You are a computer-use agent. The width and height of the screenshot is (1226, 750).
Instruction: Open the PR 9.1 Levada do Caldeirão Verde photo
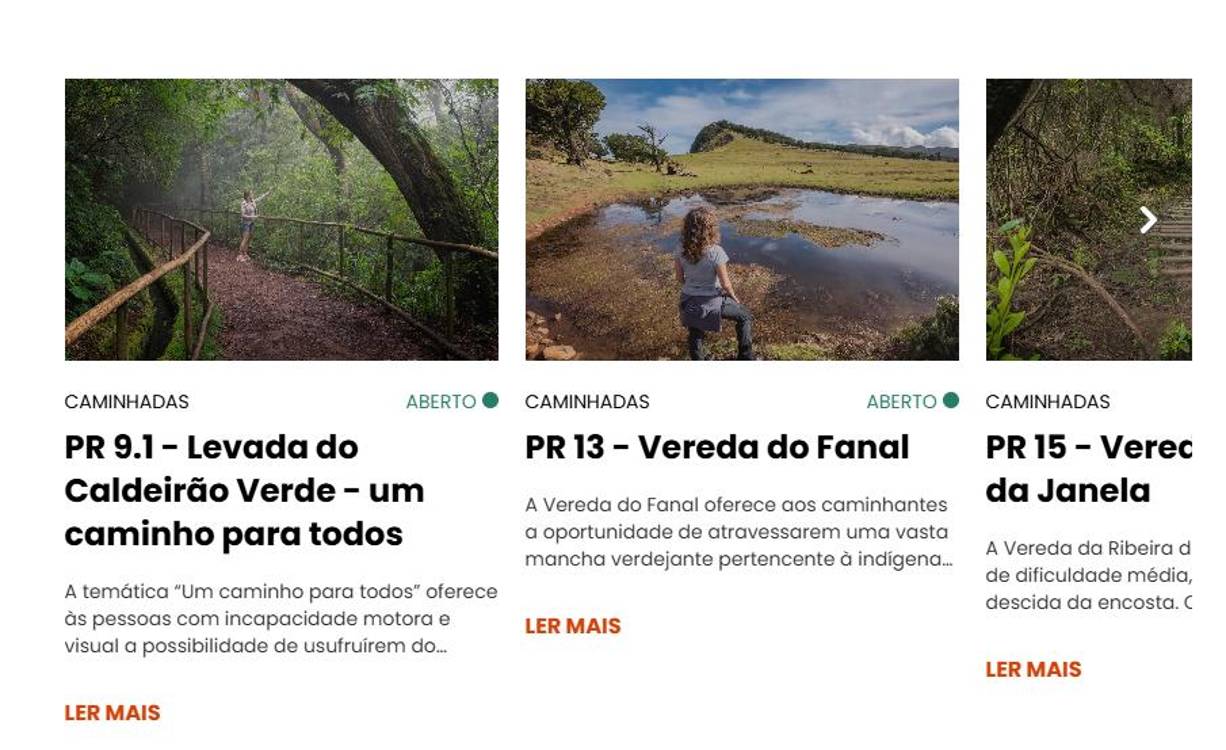click(281, 219)
